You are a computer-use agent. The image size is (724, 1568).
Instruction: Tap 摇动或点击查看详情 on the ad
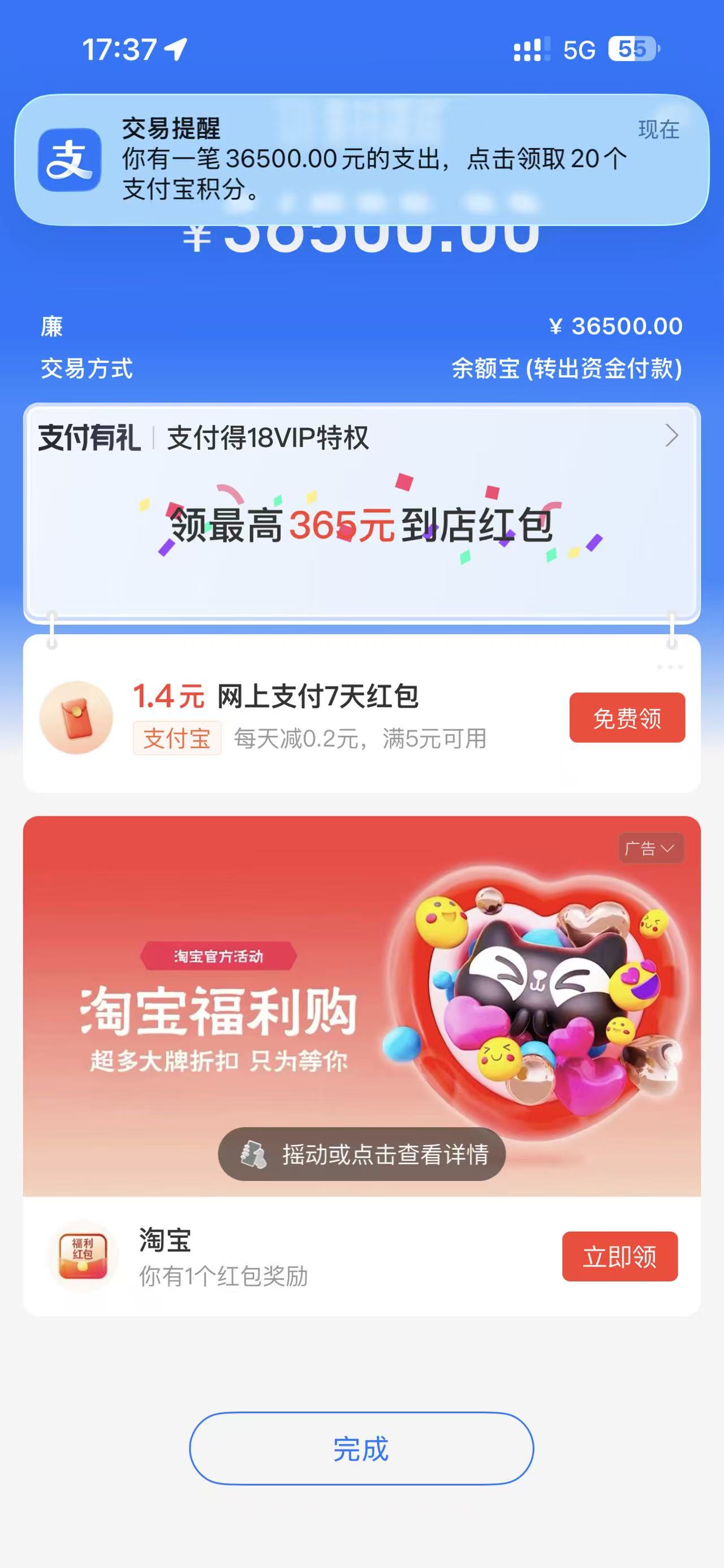(361, 1155)
